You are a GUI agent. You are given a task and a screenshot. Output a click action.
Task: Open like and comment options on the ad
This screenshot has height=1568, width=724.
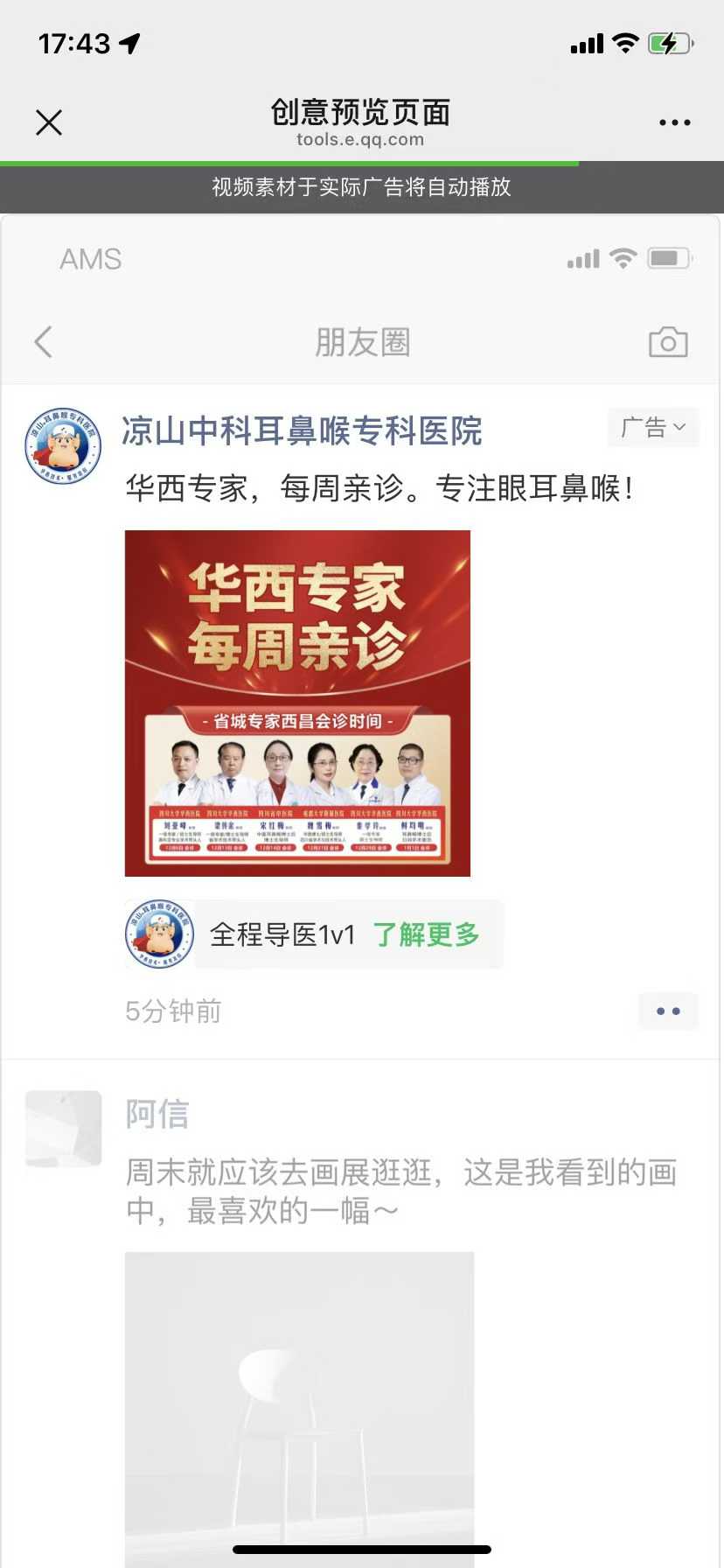pos(668,1011)
